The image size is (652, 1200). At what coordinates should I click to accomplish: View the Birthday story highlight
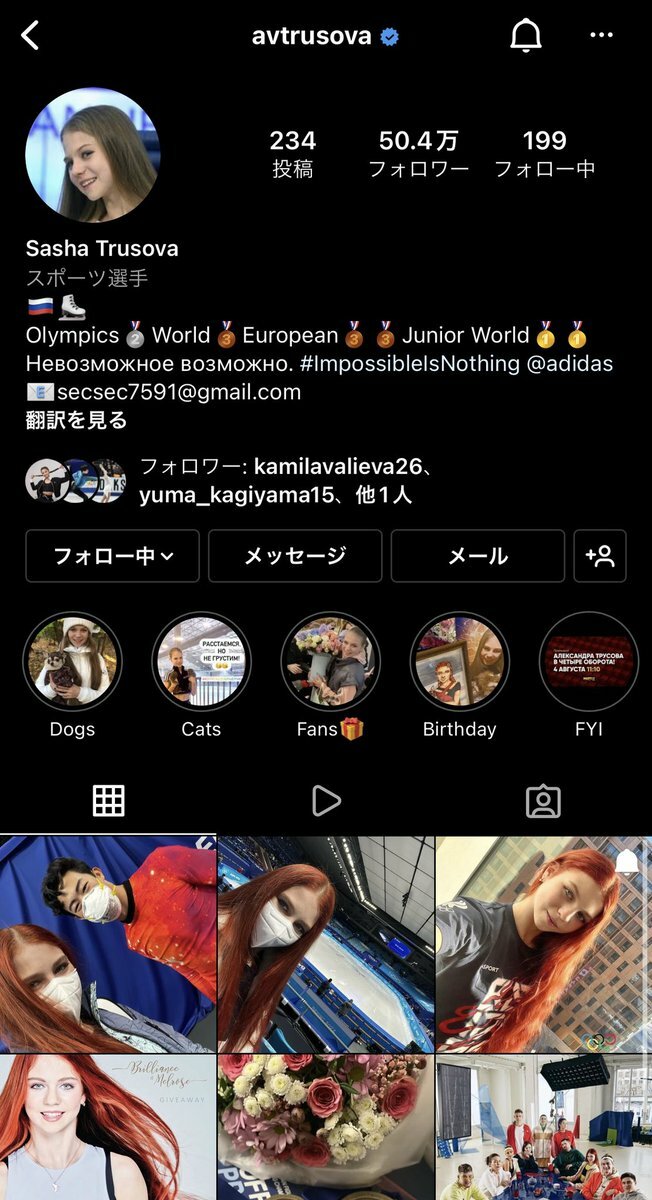click(459, 662)
